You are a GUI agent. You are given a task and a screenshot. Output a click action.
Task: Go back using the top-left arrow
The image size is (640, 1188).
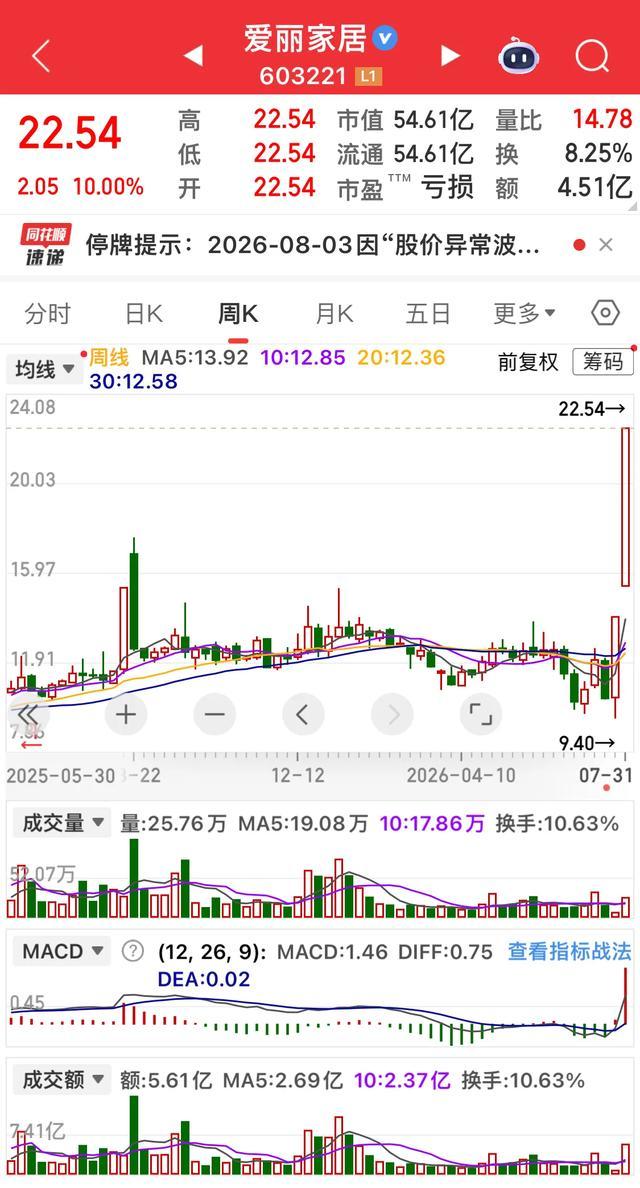(x=41, y=56)
